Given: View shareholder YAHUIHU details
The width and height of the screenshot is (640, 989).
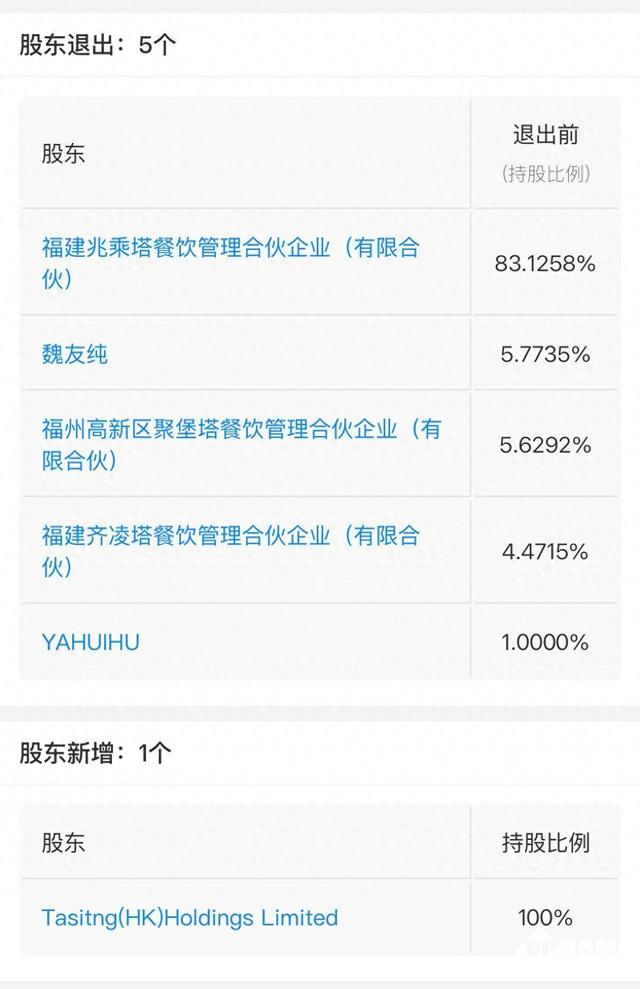Looking at the screenshot, I should click(91, 642).
